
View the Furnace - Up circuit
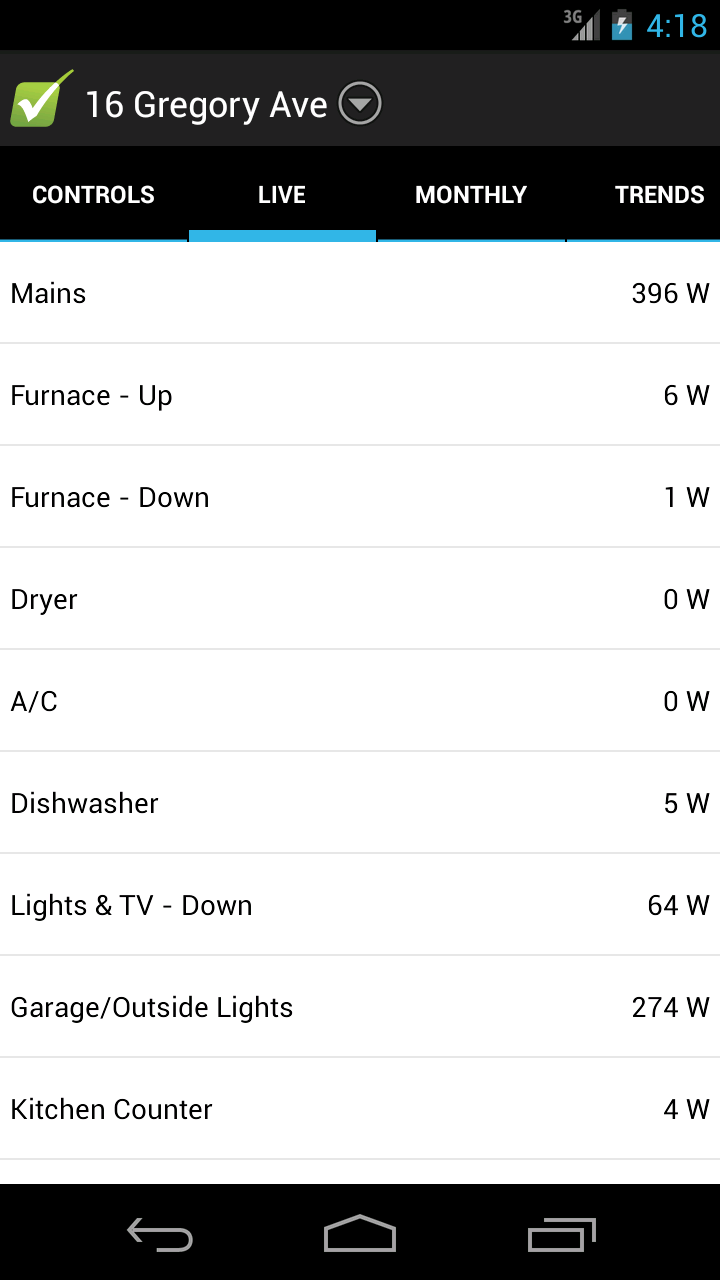click(x=360, y=396)
